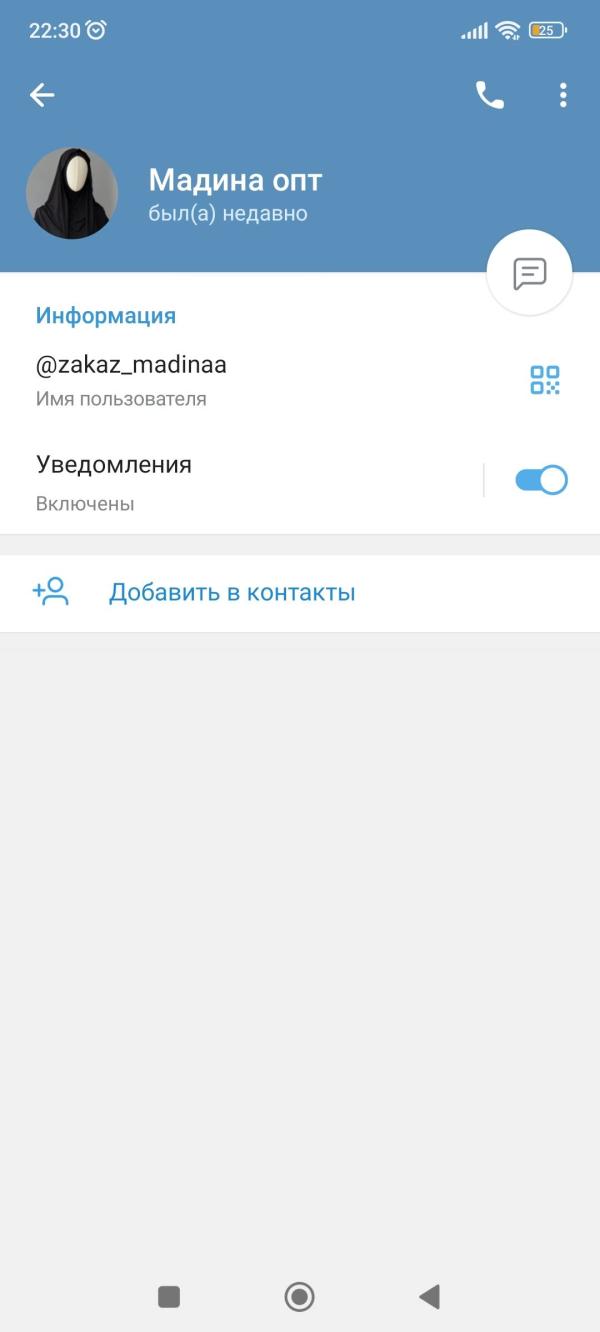Screen dimensions: 600x1332
Task: Open the message chat floating button
Action: (x=529, y=273)
